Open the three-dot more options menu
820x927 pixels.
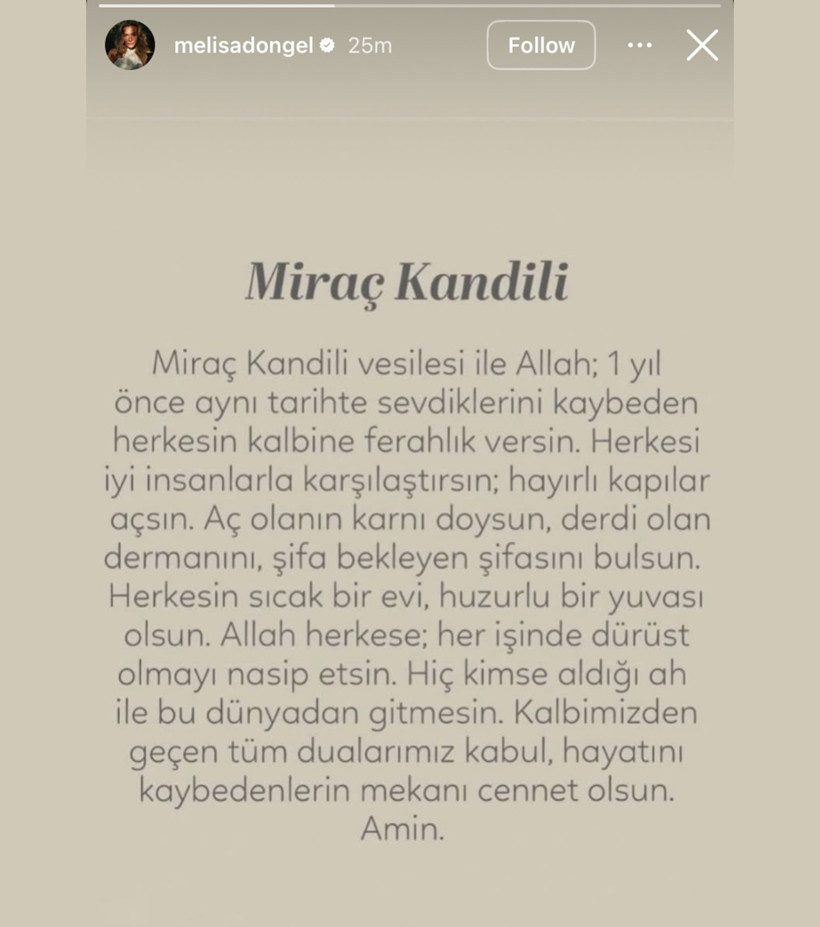pos(639,45)
